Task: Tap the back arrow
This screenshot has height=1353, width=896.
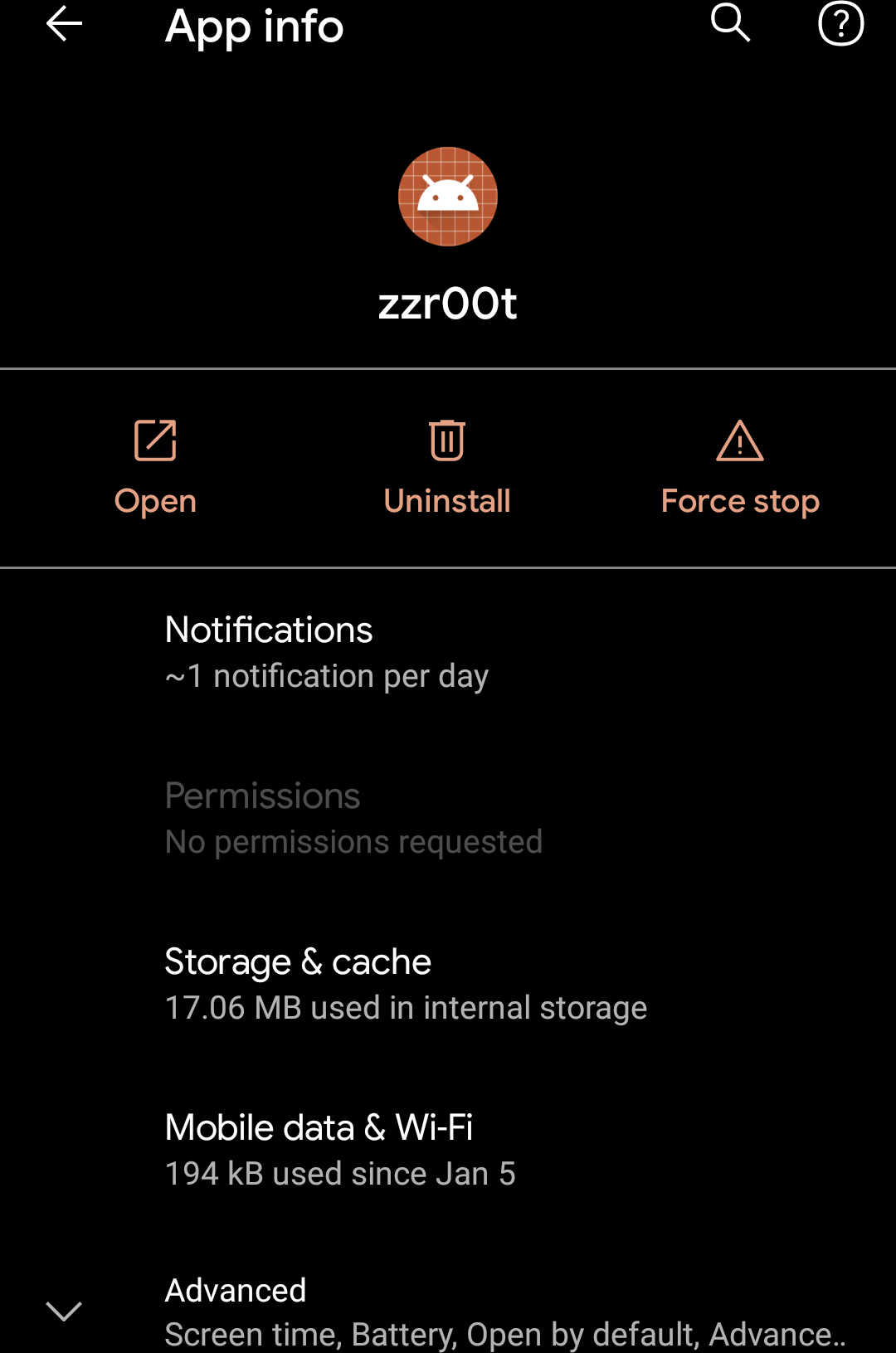Action: [x=63, y=24]
